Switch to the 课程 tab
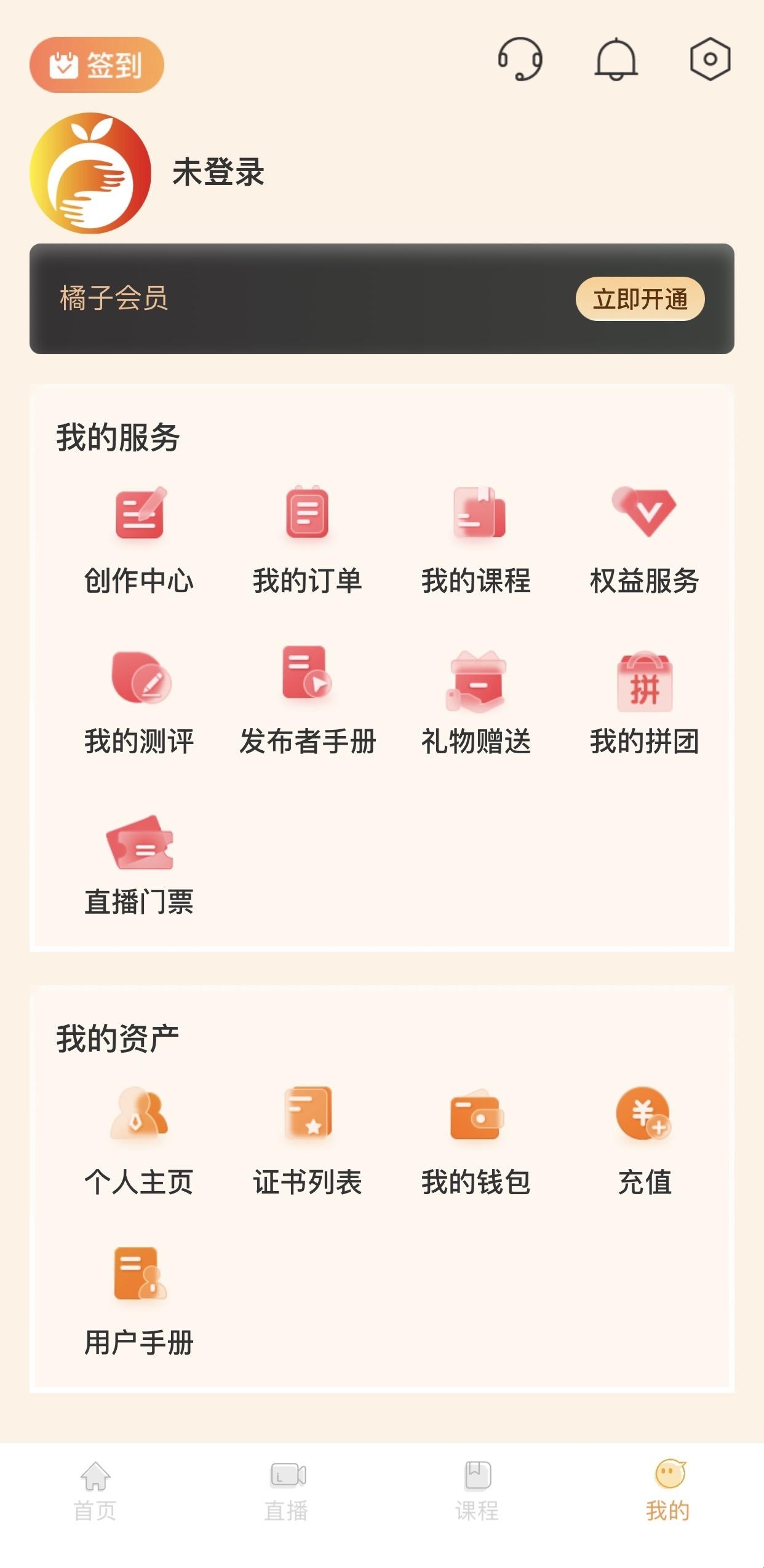The height and width of the screenshot is (1568, 764). tap(477, 1491)
